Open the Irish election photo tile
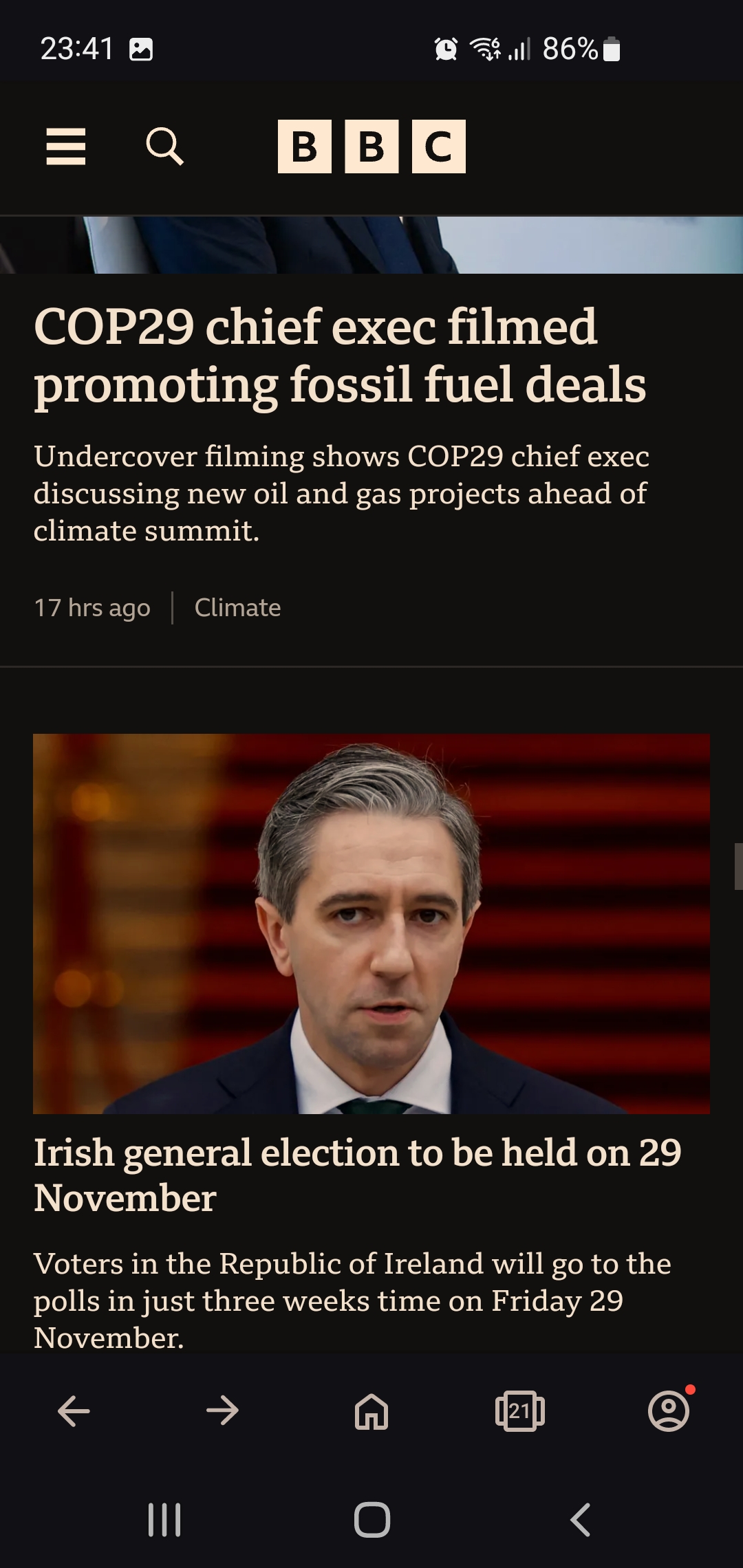 coord(371,924)
